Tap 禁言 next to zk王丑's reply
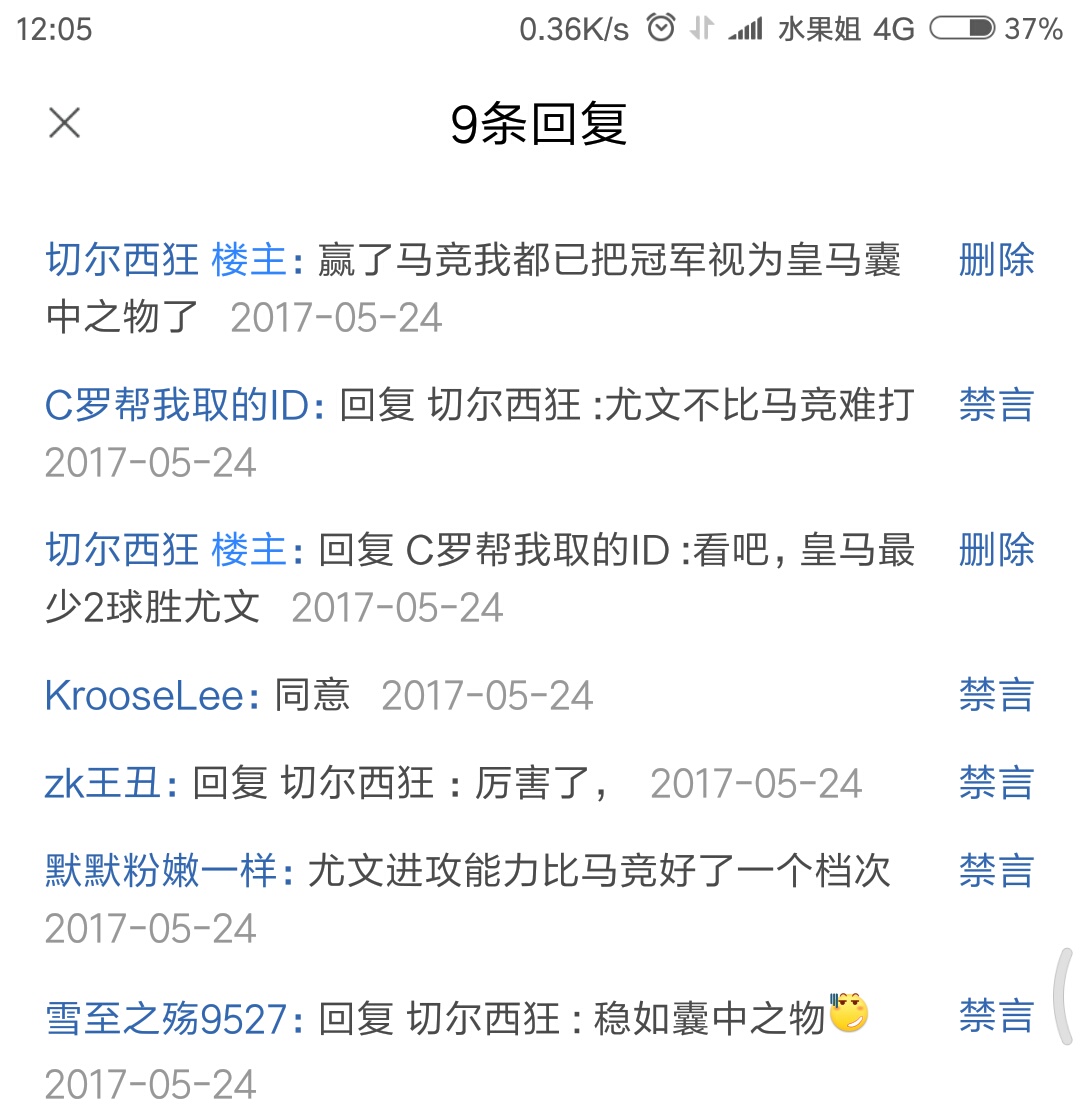 click(x=996, y=783)
